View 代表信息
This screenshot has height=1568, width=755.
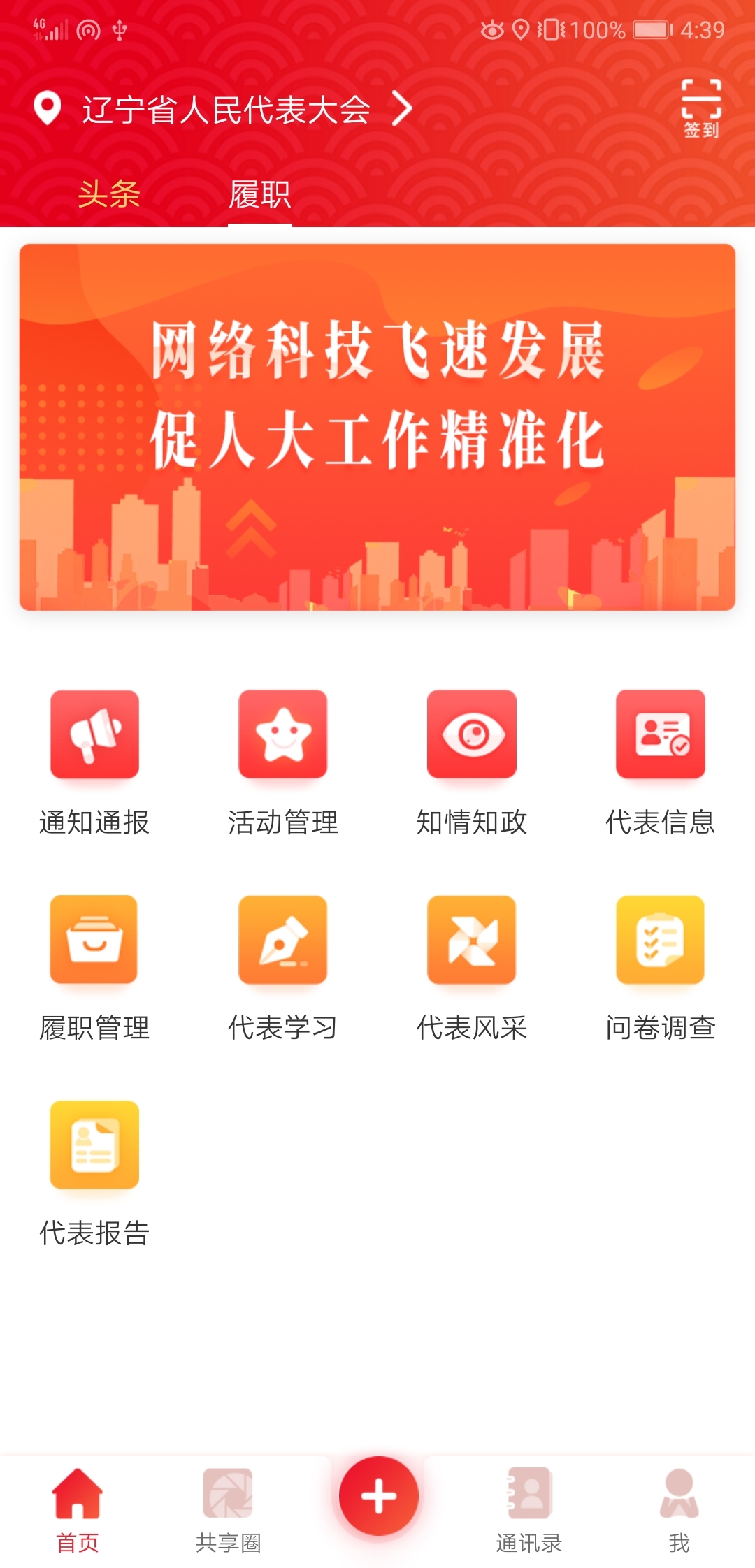point(661,762)
